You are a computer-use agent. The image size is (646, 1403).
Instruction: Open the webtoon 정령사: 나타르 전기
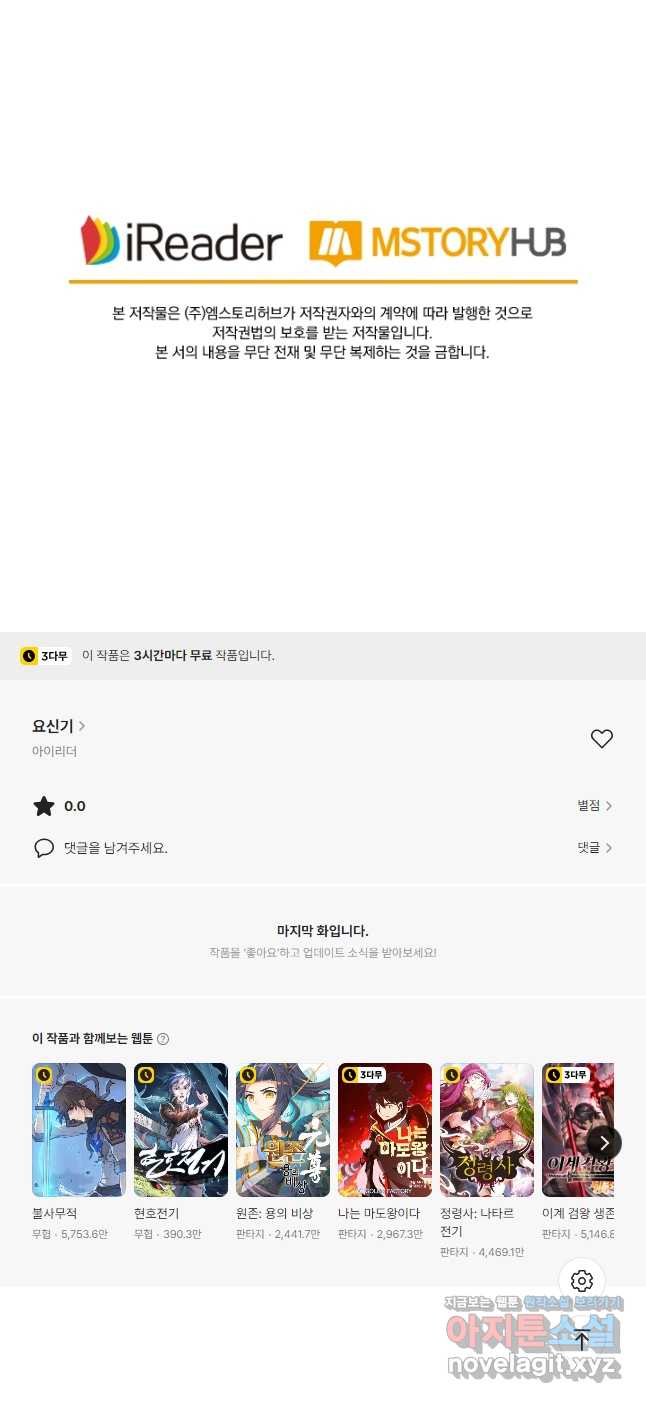tap(487, 1130)
